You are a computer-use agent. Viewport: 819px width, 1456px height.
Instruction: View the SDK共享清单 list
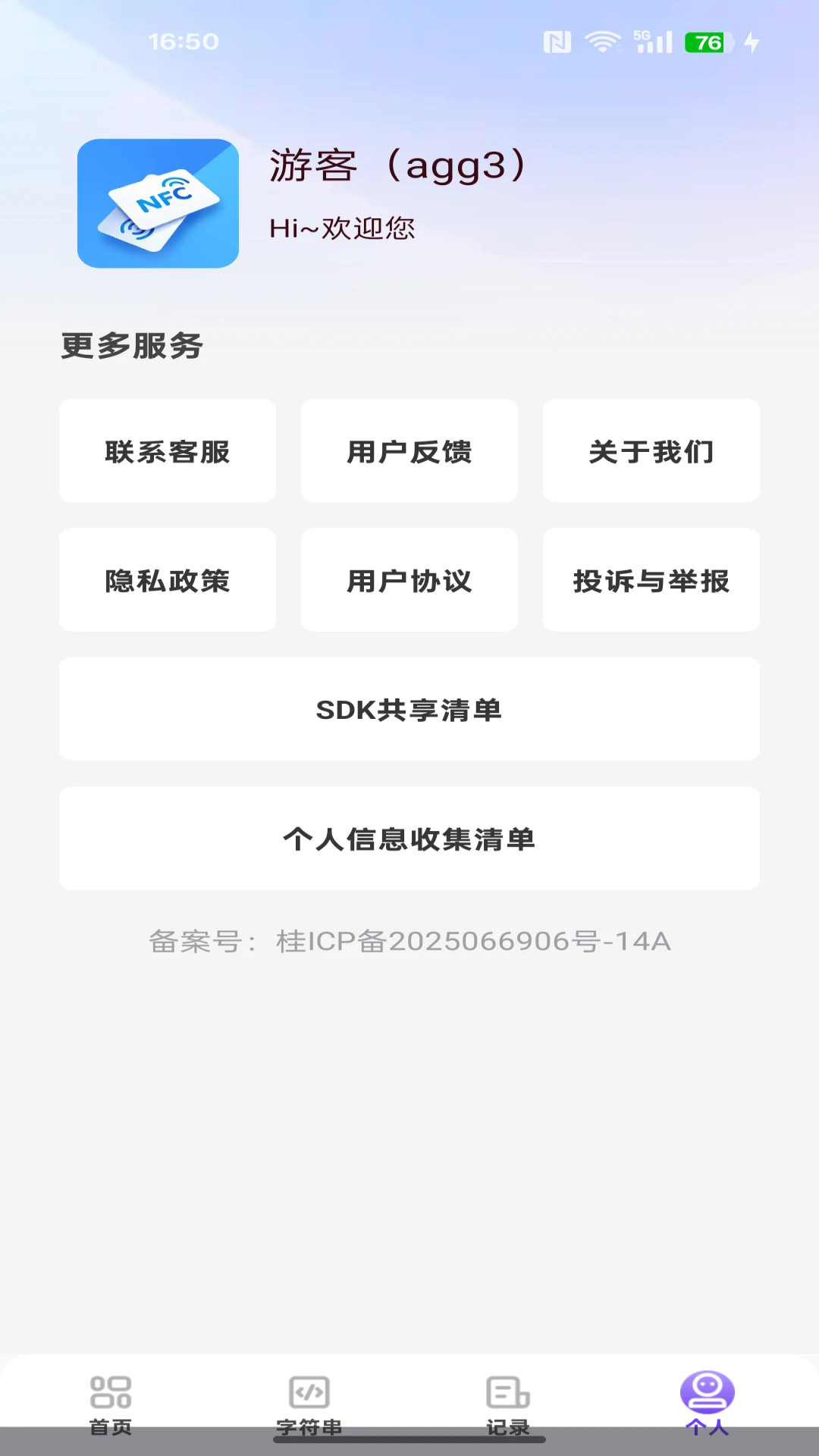[409, 709]
